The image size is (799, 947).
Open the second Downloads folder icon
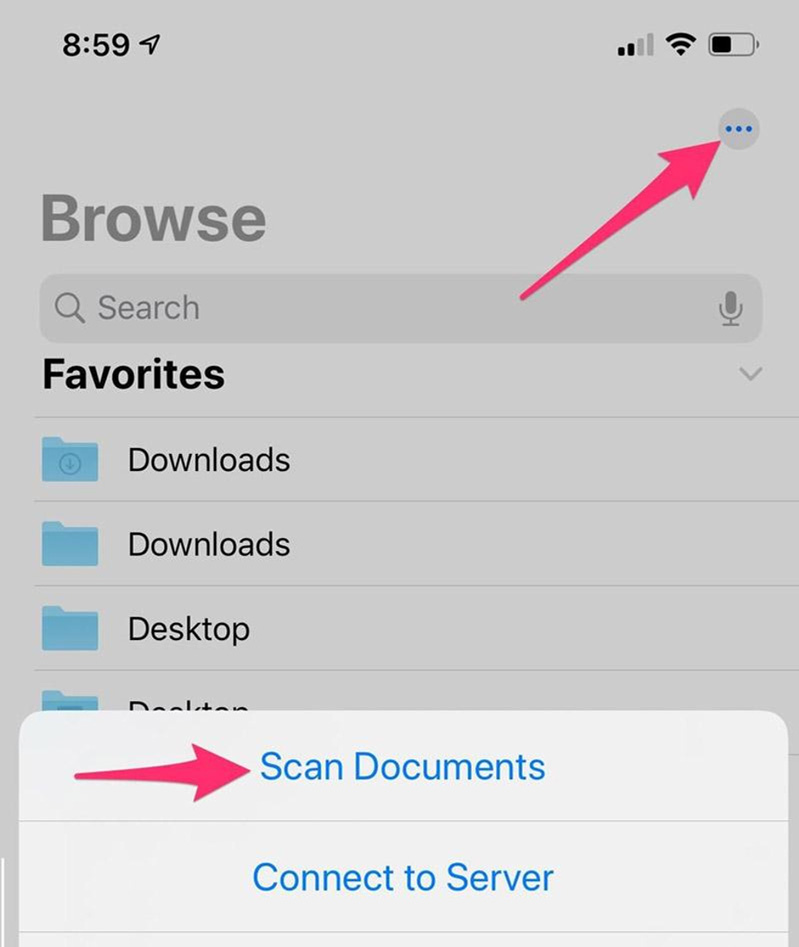(x=68, y=544)
